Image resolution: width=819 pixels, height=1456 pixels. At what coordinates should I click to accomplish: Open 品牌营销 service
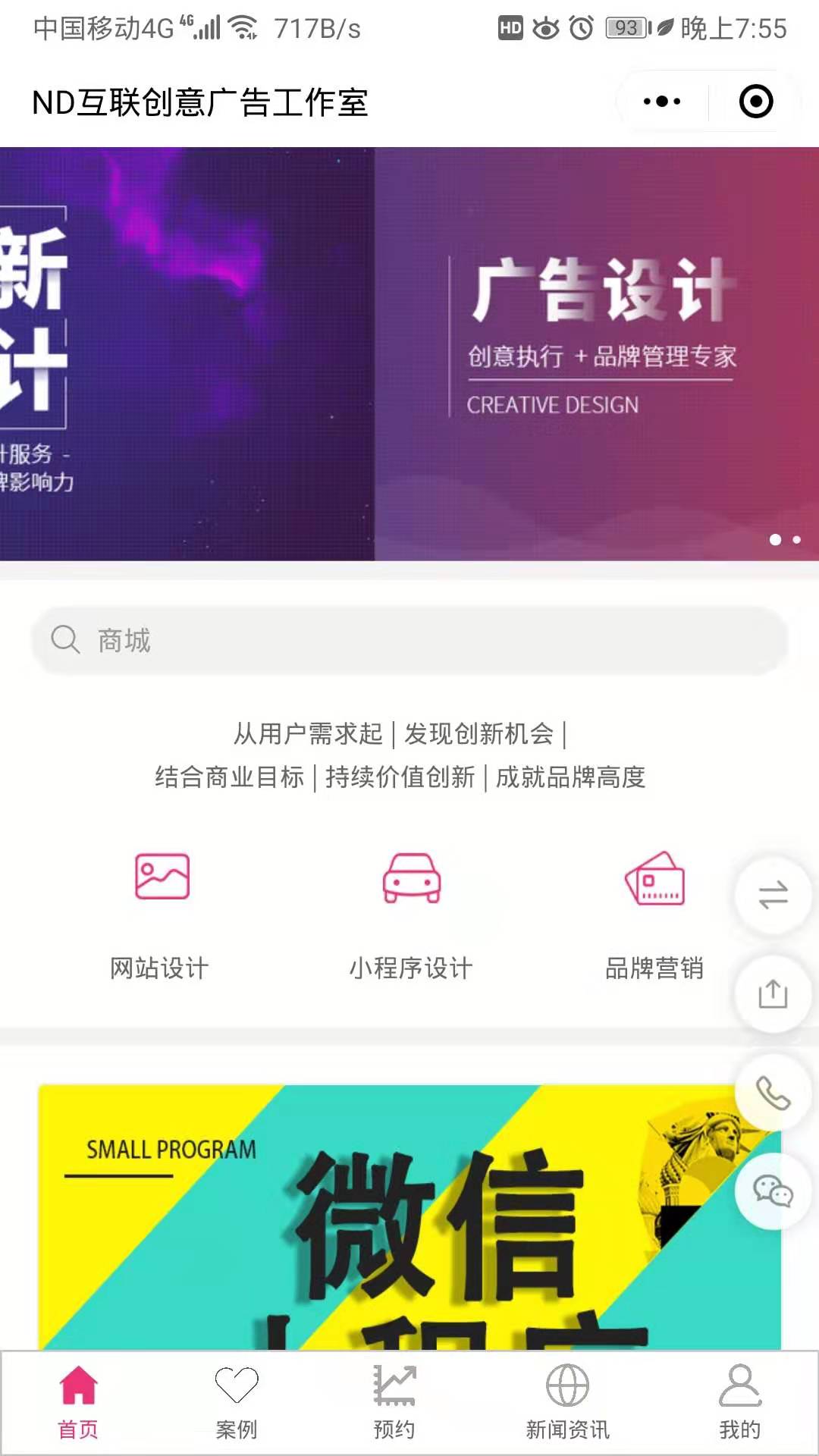[x=654, y=914]
